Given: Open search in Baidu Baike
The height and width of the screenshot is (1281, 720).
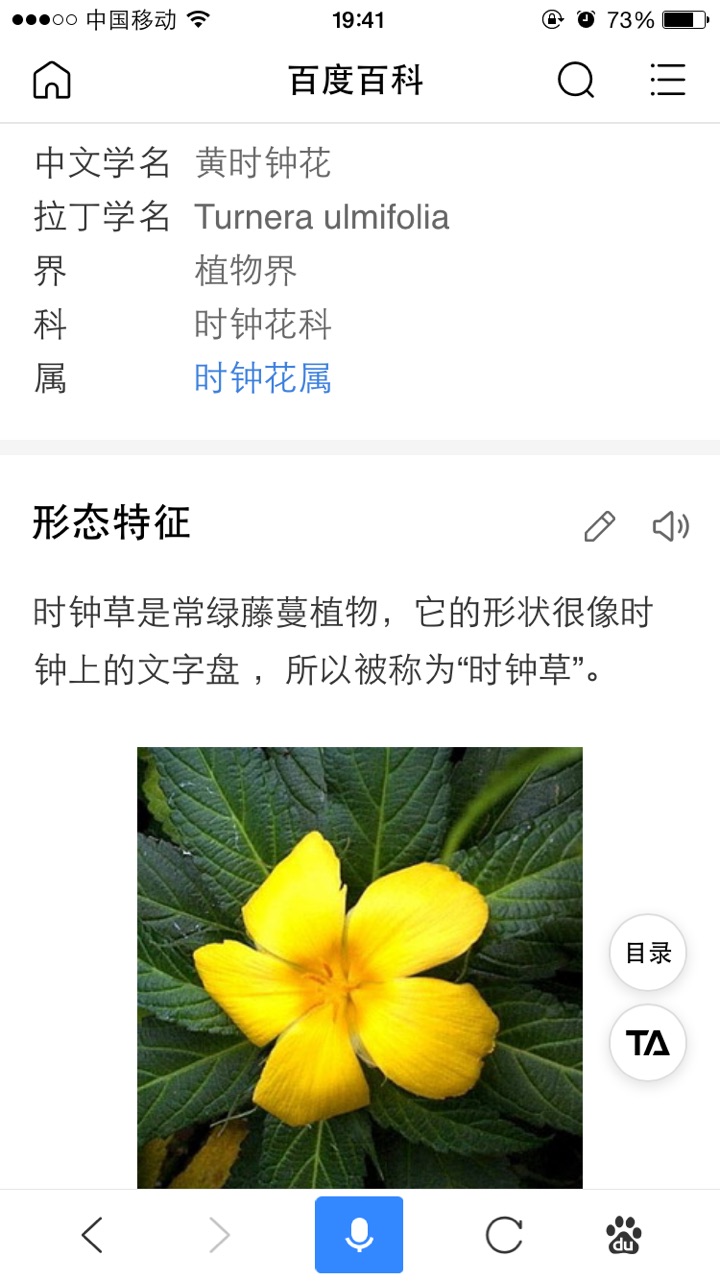Looking at the screenshot, I should [x=575, y=80].
